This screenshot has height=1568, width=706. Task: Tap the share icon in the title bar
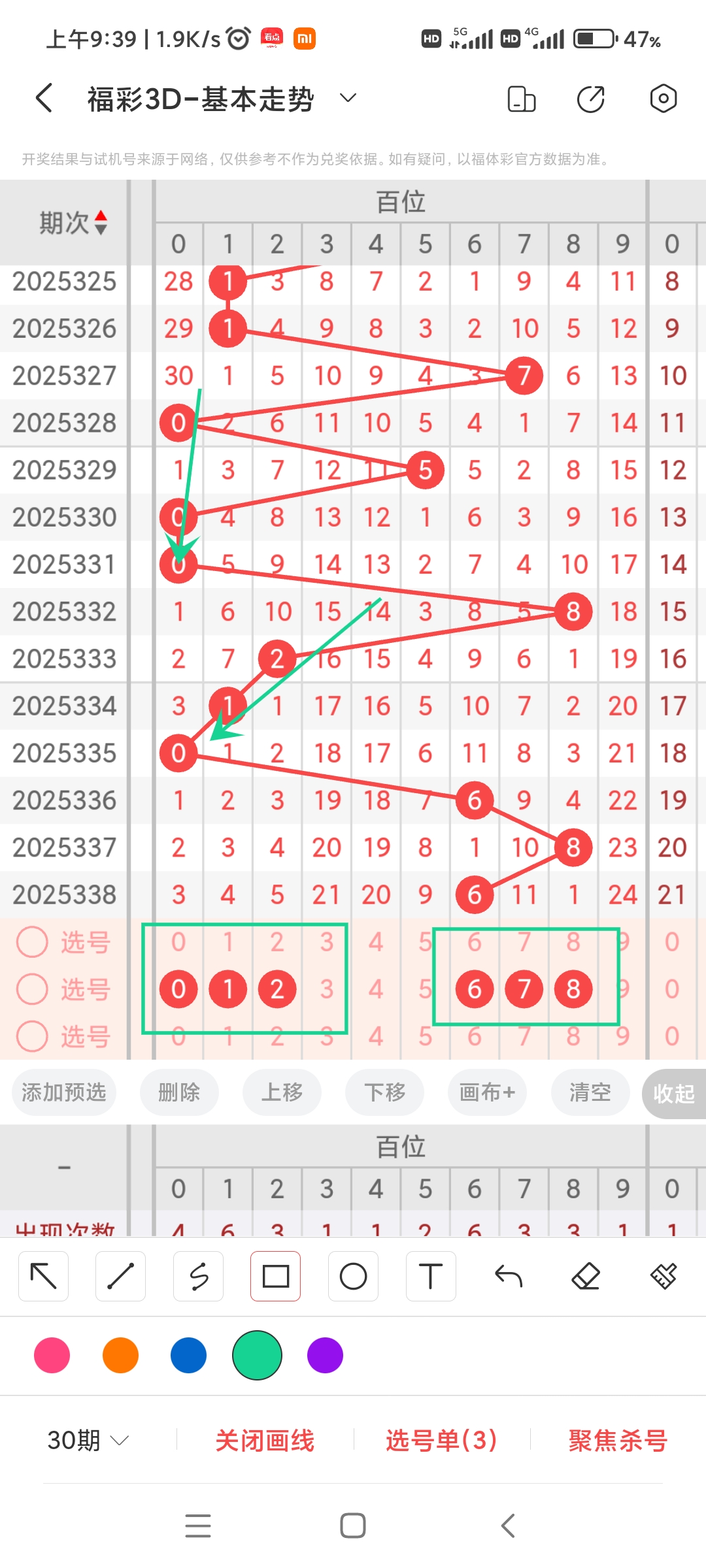[x=590, y=97]
